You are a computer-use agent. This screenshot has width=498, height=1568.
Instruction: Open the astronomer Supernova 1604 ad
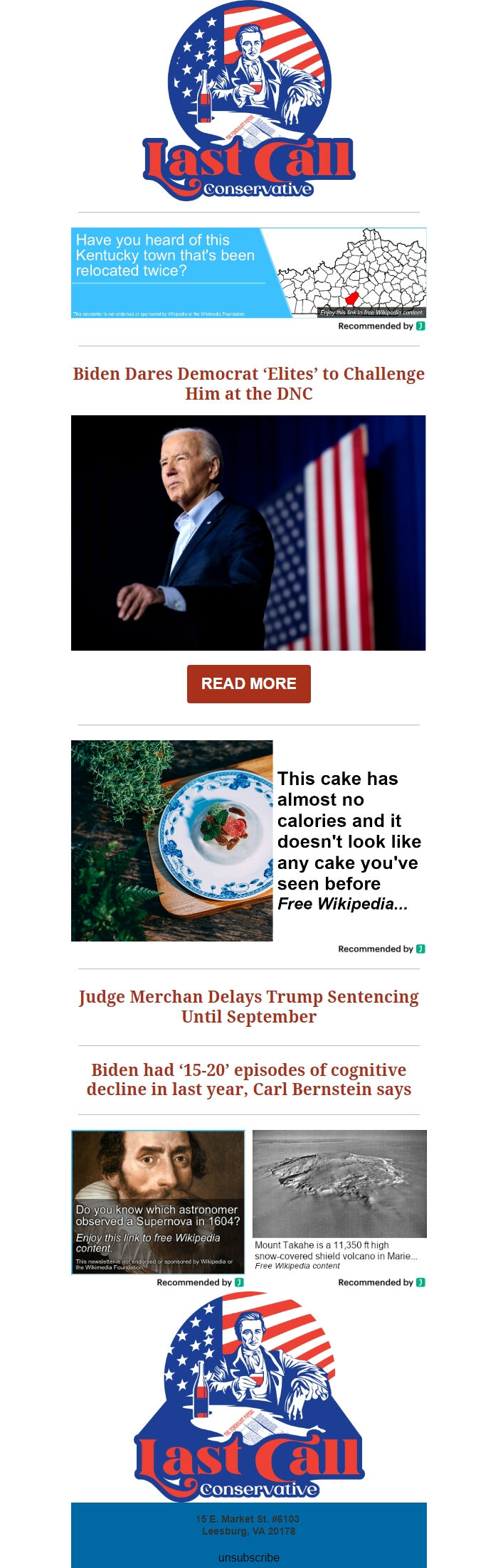158,1202
